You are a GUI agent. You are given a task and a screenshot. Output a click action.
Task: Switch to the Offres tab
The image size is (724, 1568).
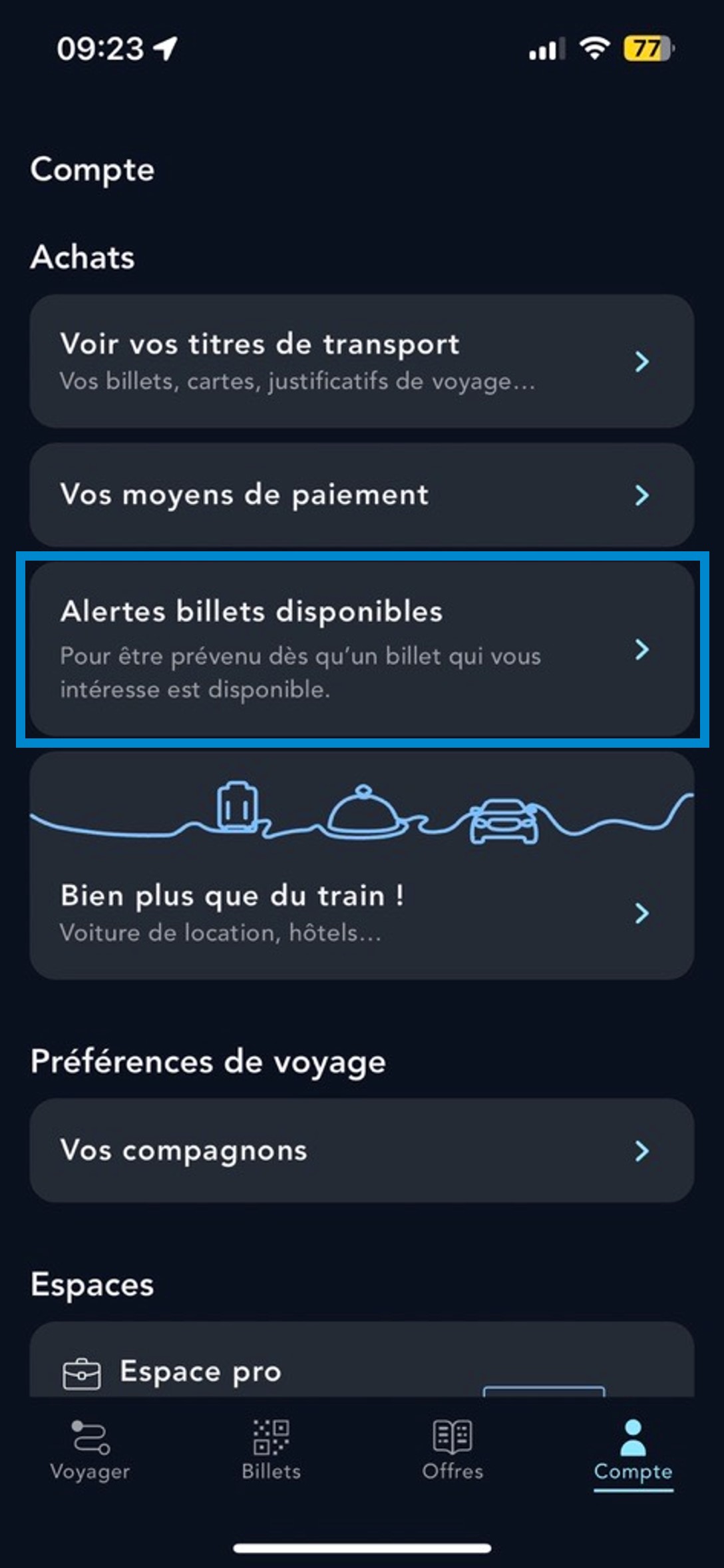pos(451,1458)
